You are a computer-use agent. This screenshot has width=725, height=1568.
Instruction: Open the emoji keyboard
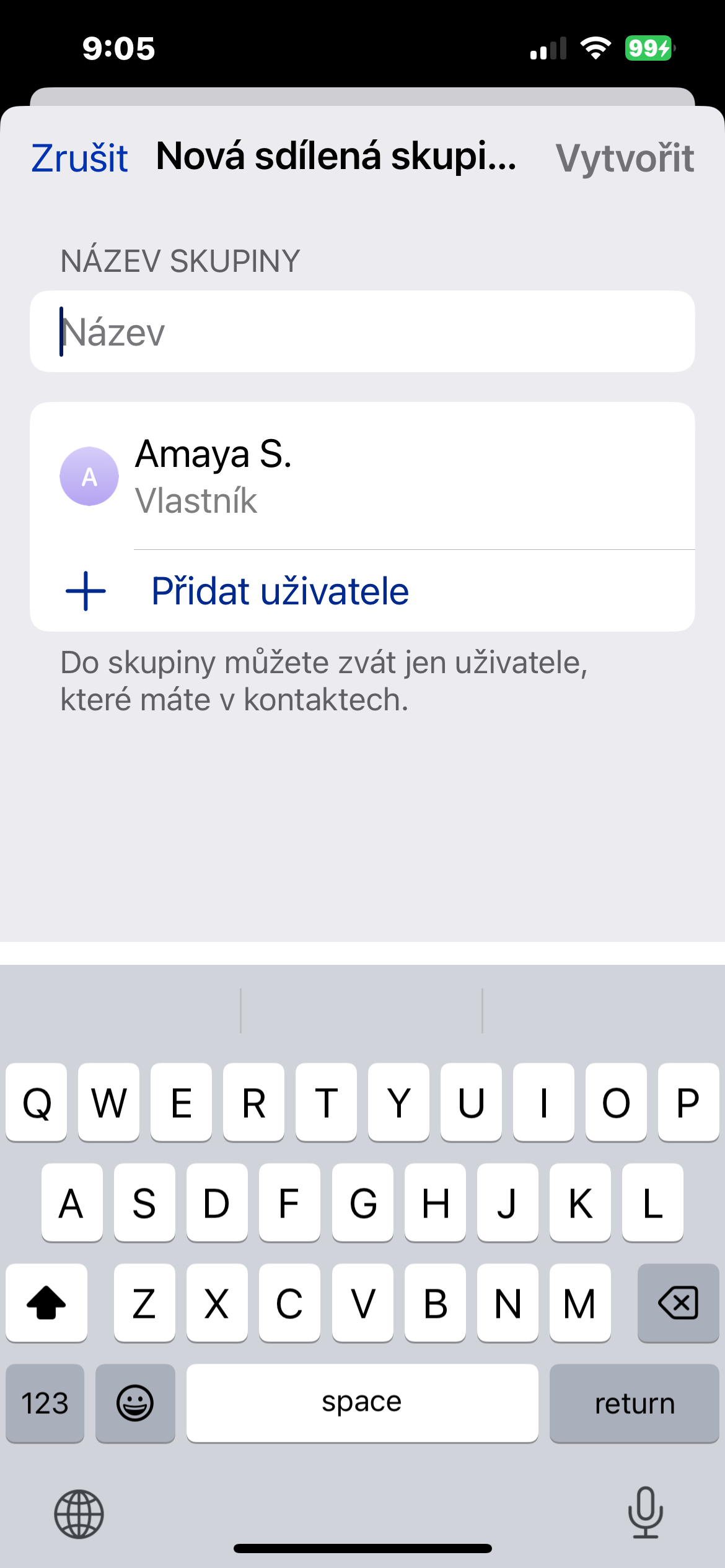[x=135, y=1403]
